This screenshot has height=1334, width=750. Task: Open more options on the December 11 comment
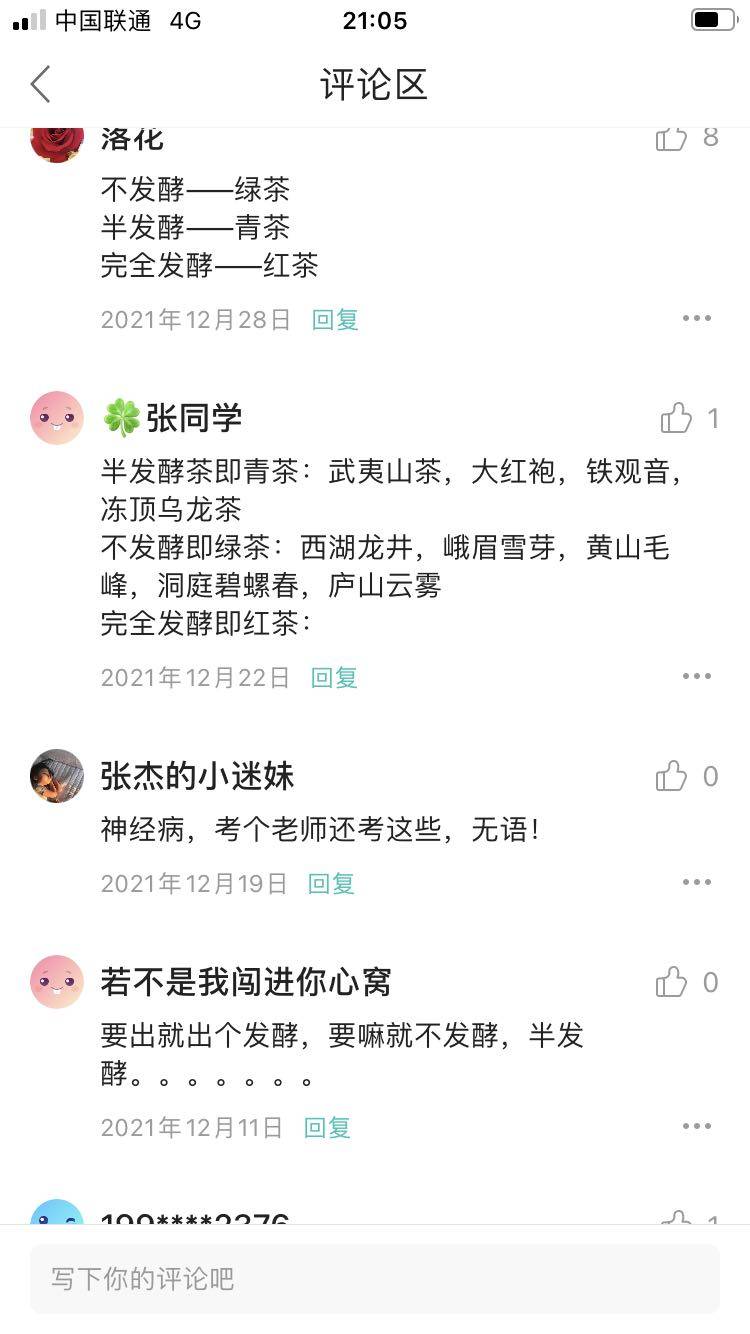point(697,1126)
